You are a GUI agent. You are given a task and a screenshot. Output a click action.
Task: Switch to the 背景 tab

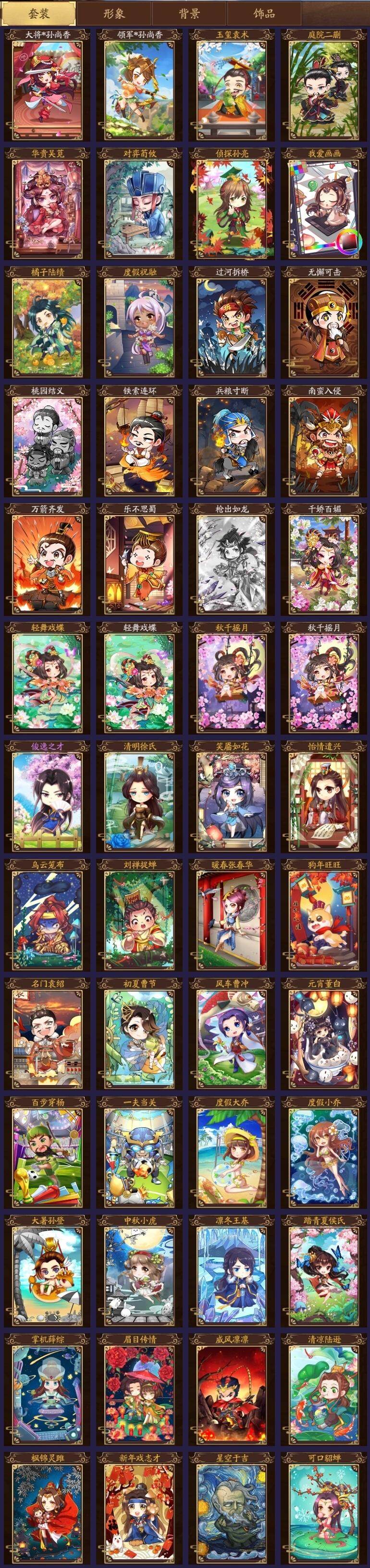click(189, 13)
